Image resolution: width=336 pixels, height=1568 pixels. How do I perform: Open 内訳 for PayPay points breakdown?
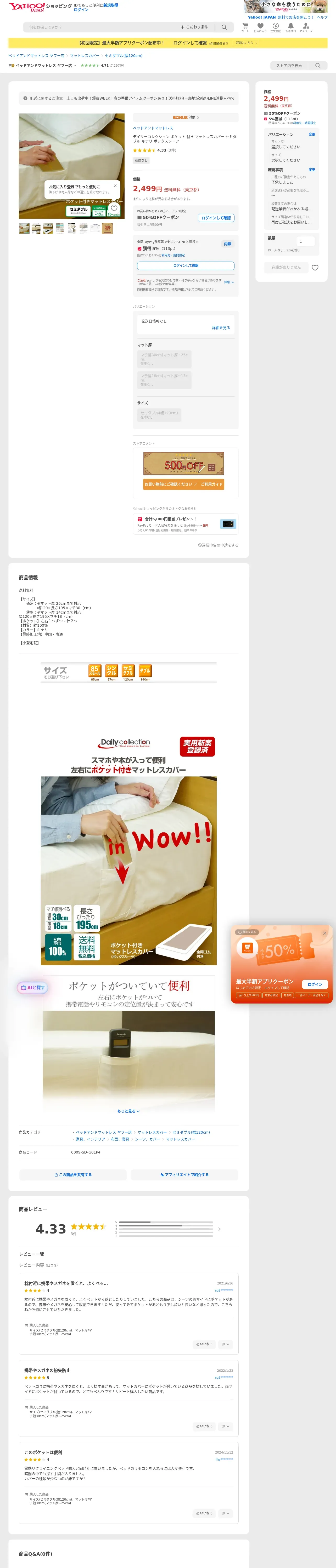[227, 244]
